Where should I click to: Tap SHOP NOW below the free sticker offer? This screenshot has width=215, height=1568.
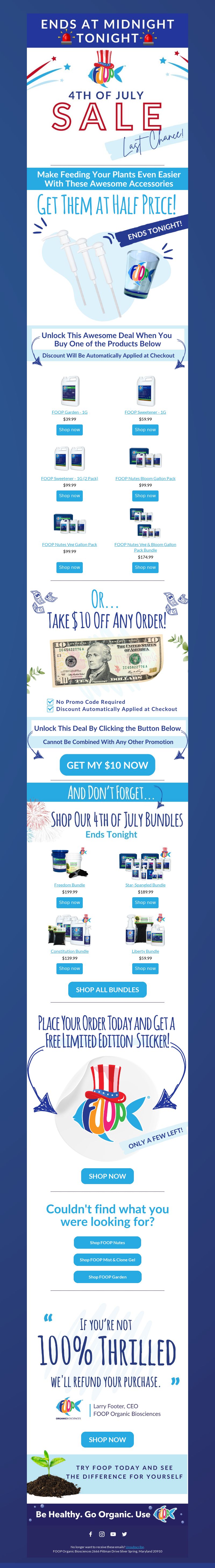[x=107, y=1176]
